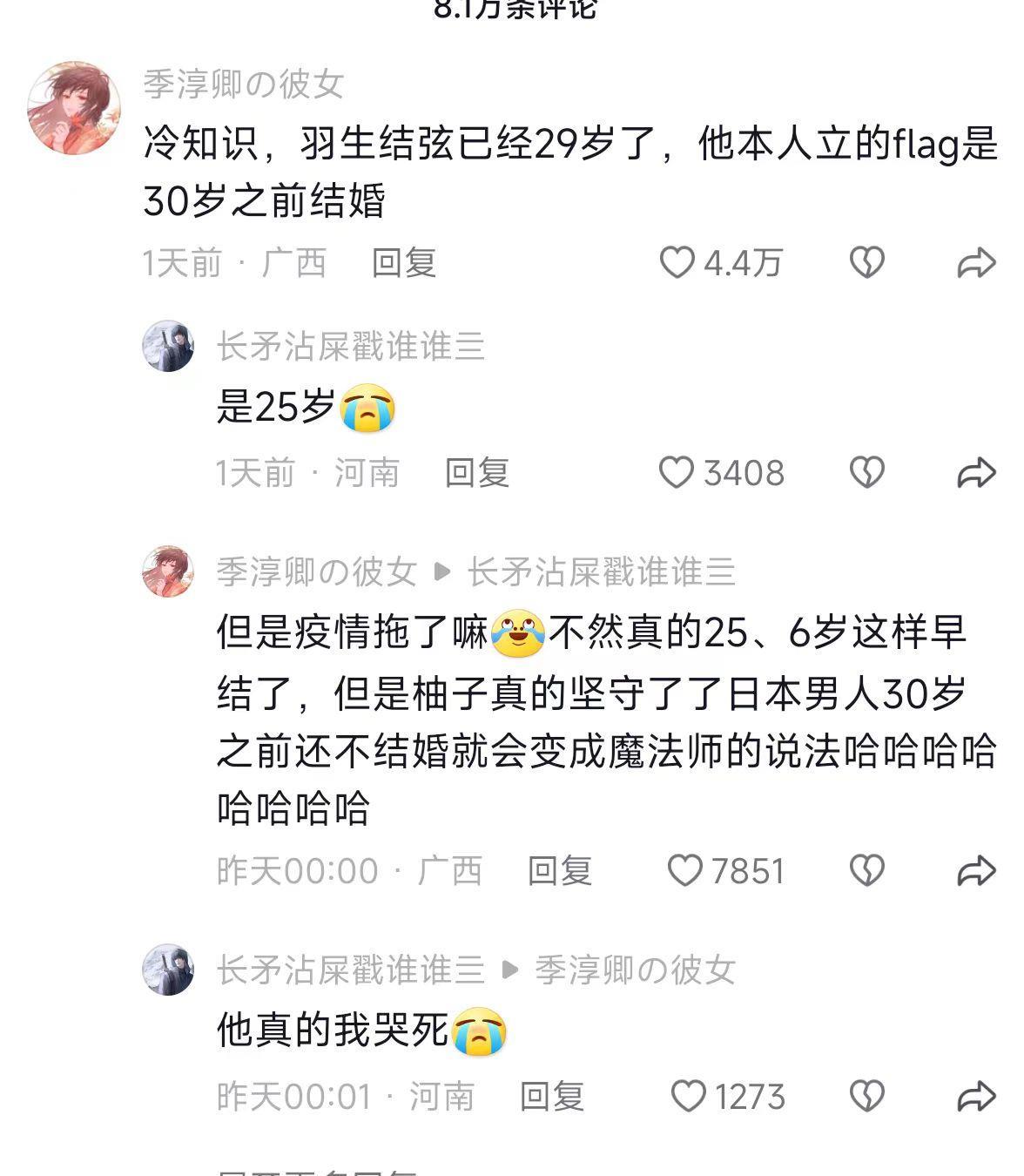Reply to the "他真的我哭死" comment
Image resolution: width=1024 pixels, height=1176 pixels.
pyautogui.click(x=551, y=1096)
